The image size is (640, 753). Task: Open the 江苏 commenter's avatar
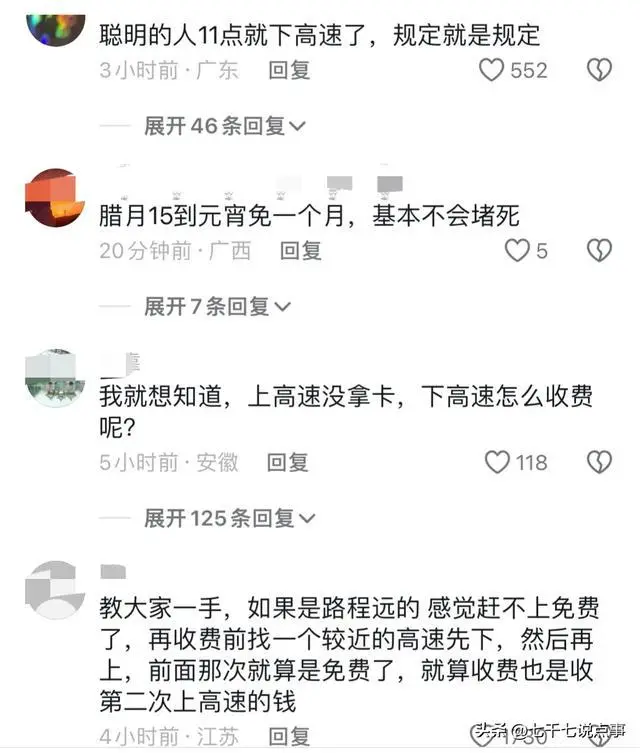point(54,591)
